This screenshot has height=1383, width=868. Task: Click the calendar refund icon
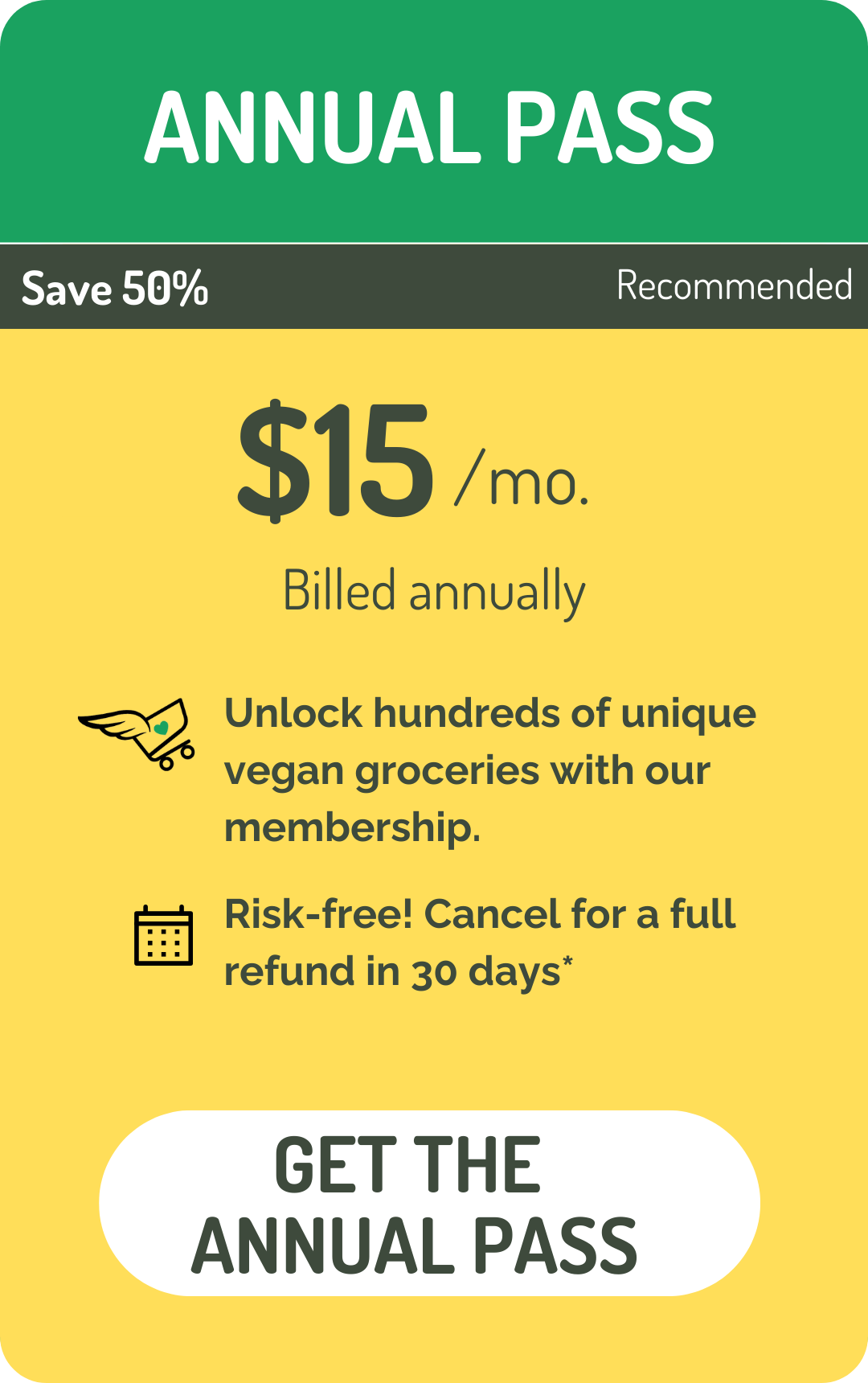click(163, 937)
